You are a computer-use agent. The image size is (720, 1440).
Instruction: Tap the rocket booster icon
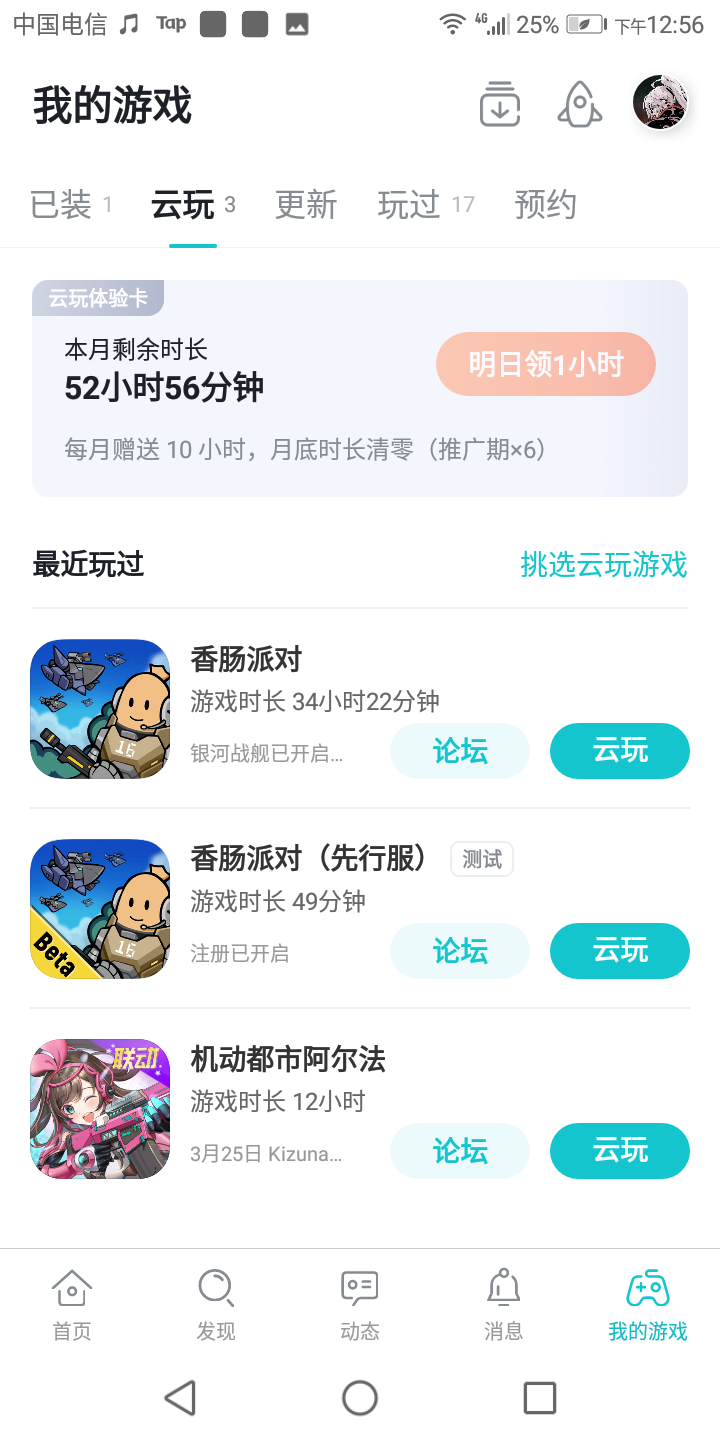tap(580, 103)
